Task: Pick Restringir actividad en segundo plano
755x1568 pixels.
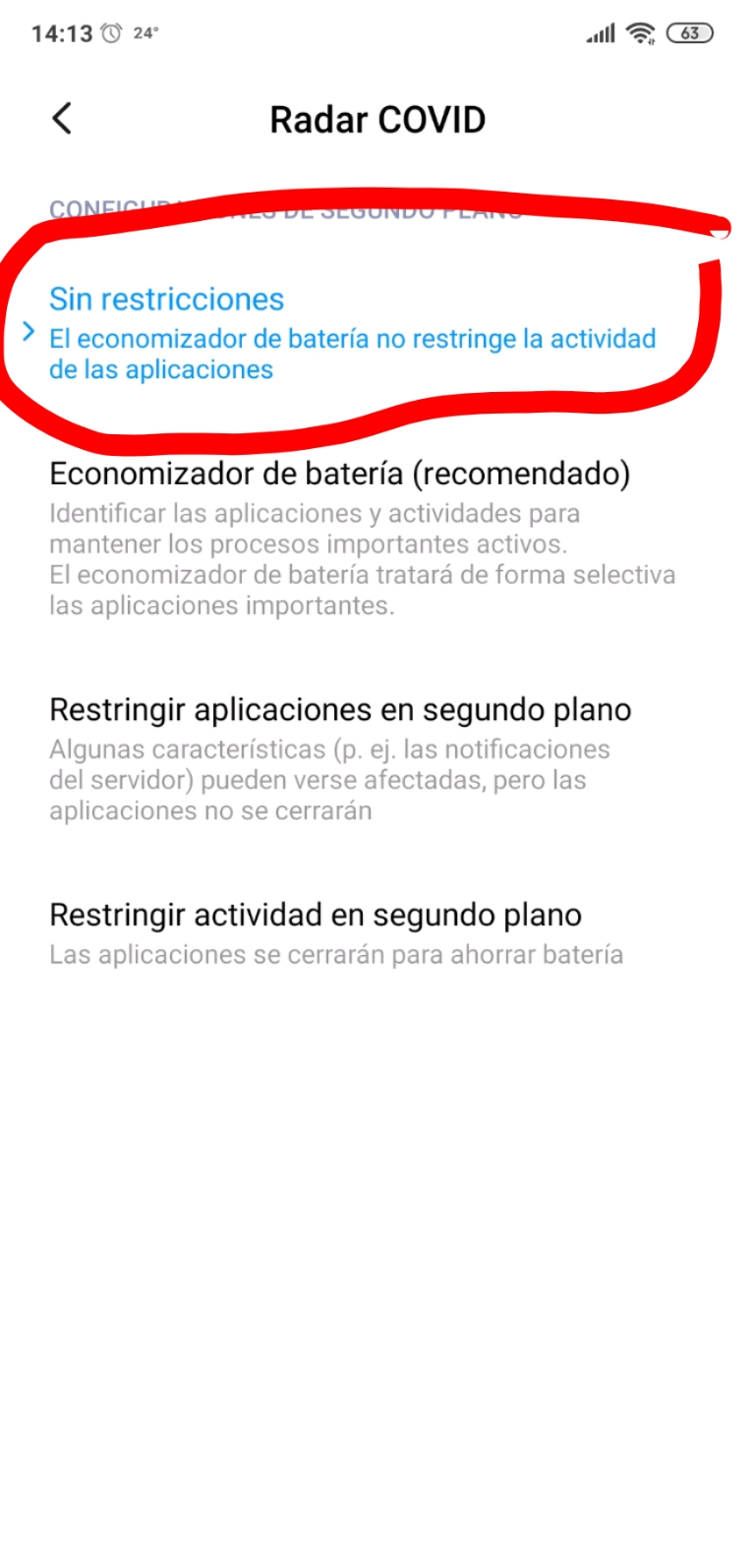Action: pos(377,933)
